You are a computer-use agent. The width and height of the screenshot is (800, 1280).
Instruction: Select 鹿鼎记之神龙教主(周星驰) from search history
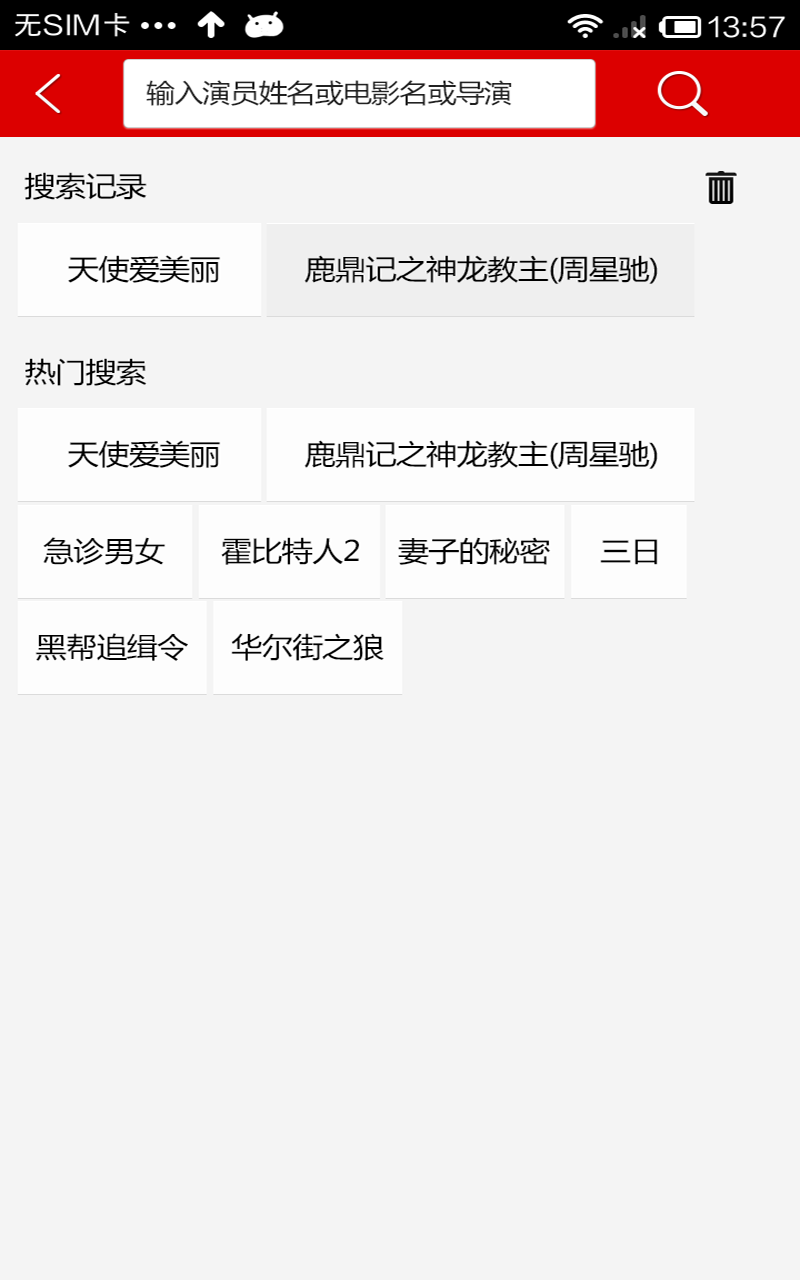pos(480,269)
